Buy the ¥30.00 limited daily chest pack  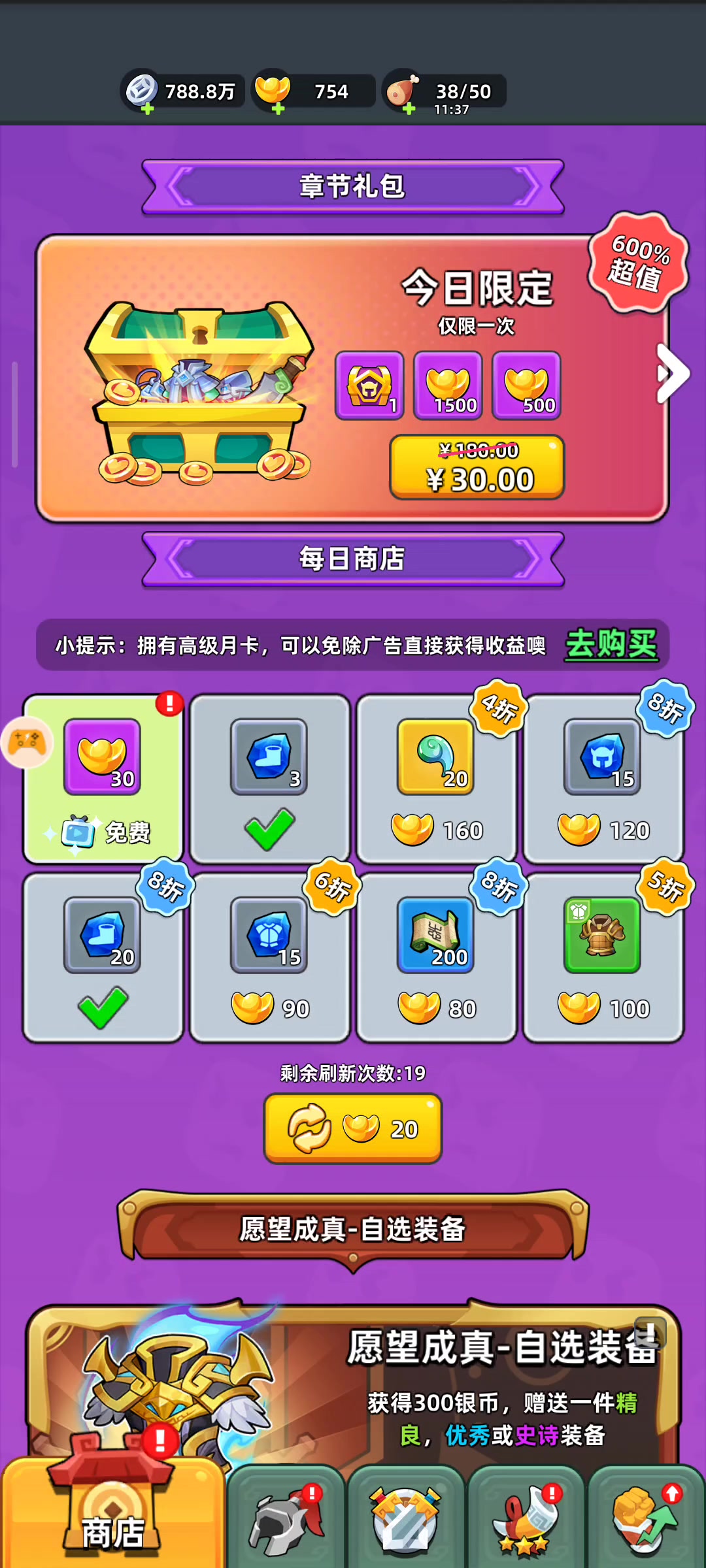click(477, 467)
